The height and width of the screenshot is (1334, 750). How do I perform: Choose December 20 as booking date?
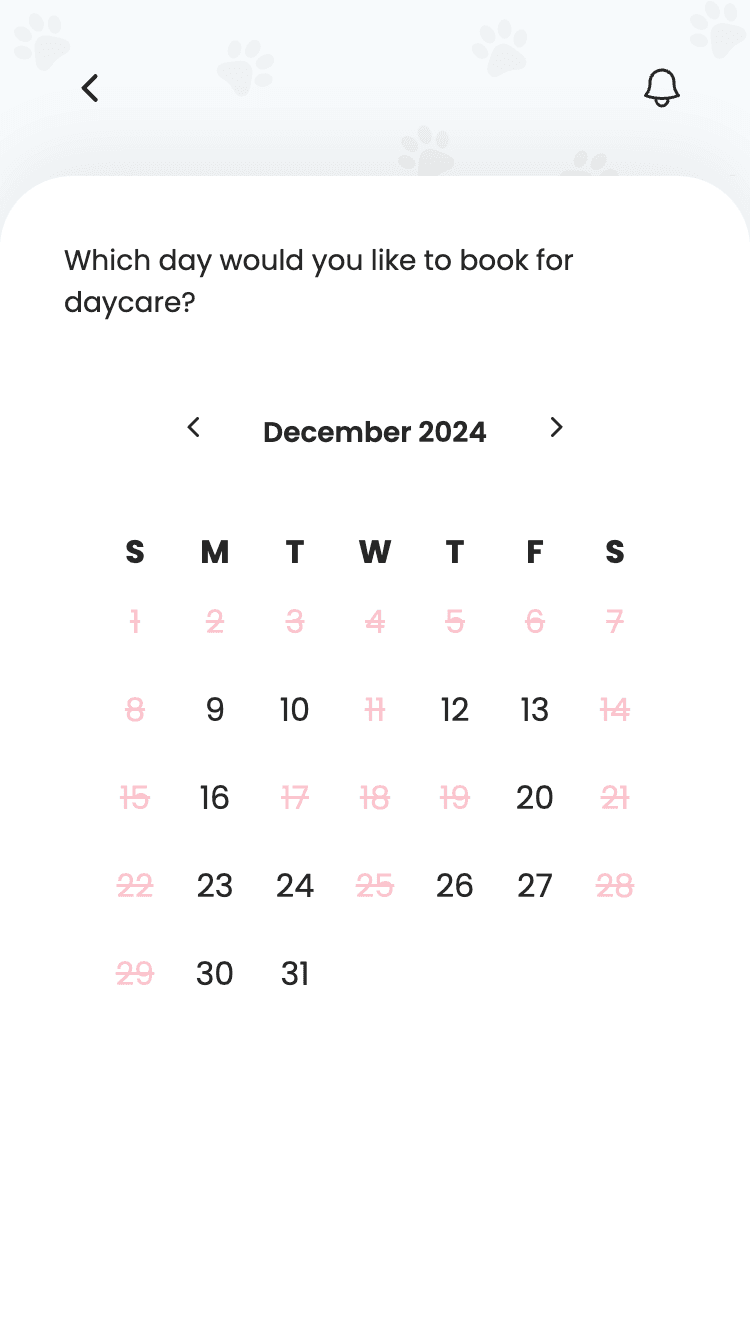(x=535, y=798)
